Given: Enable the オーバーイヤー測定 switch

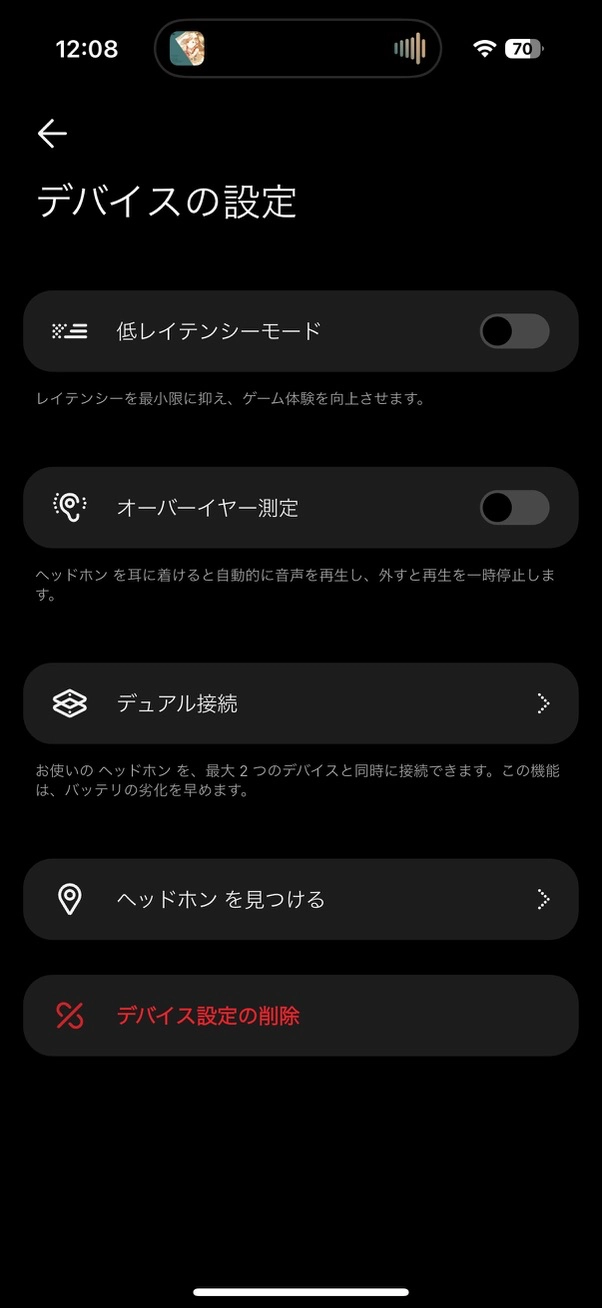Looking at the screenshot, I should tap(514, 508).
